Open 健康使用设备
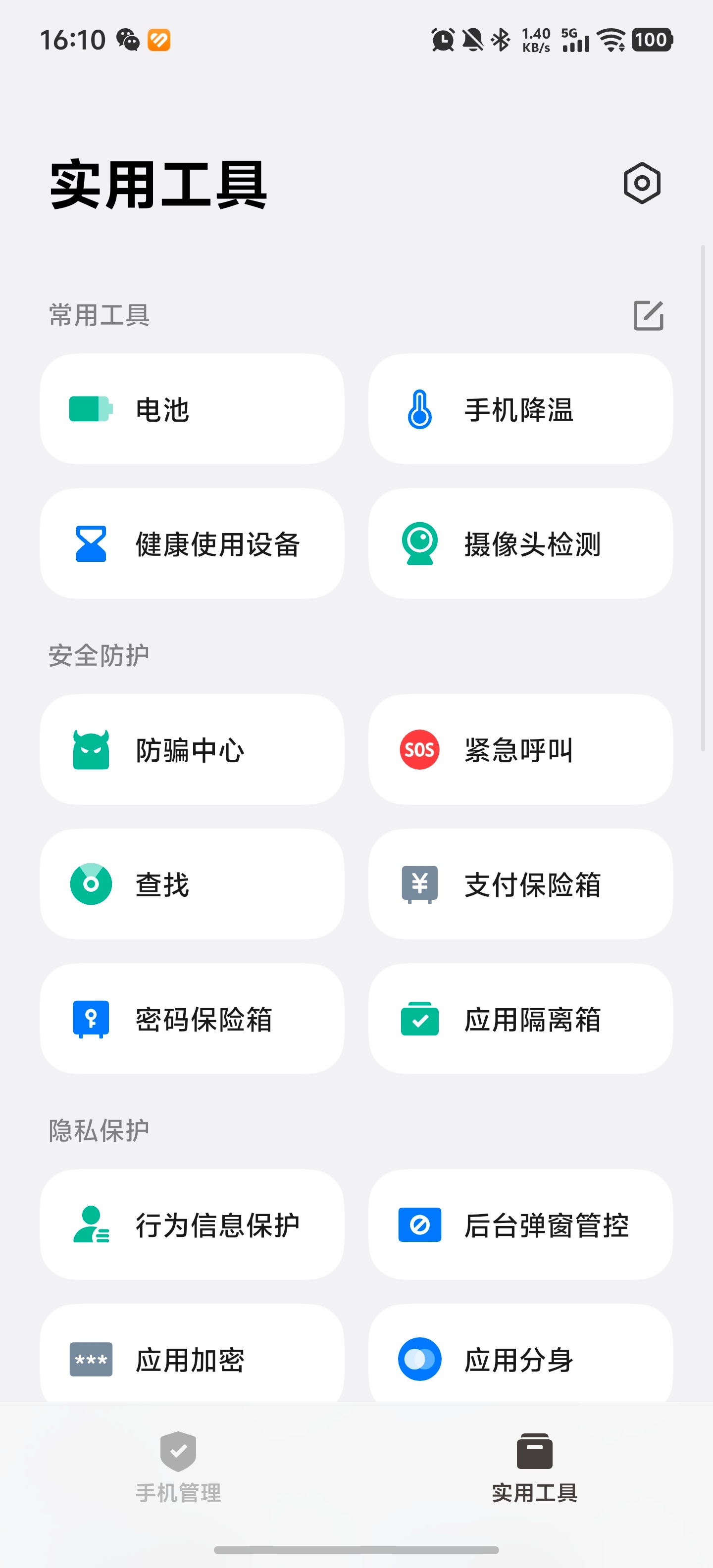Viewport: 713px width, 1568px height. click(192, 543)
